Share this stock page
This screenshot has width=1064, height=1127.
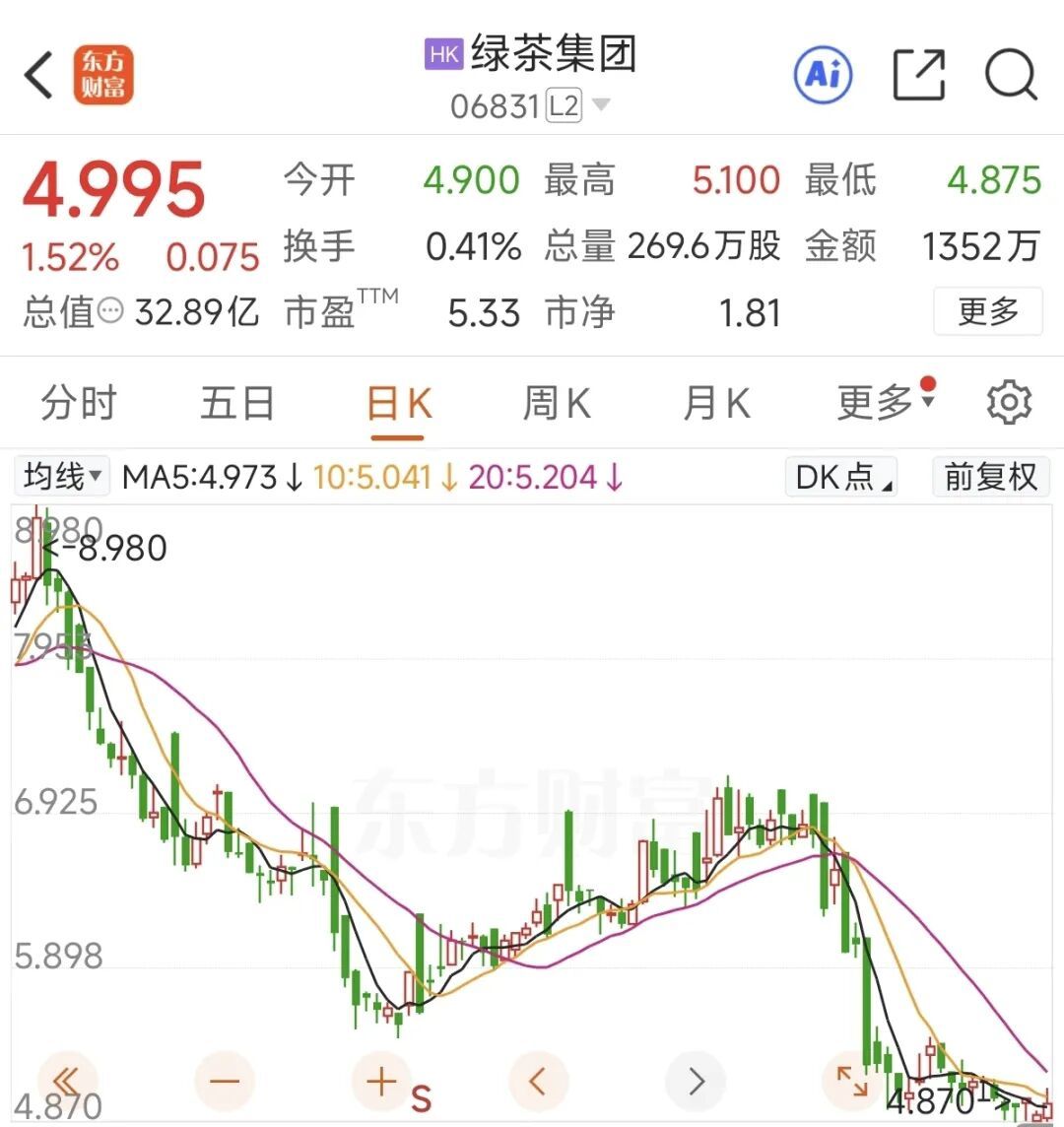click(x=918, y=75)
